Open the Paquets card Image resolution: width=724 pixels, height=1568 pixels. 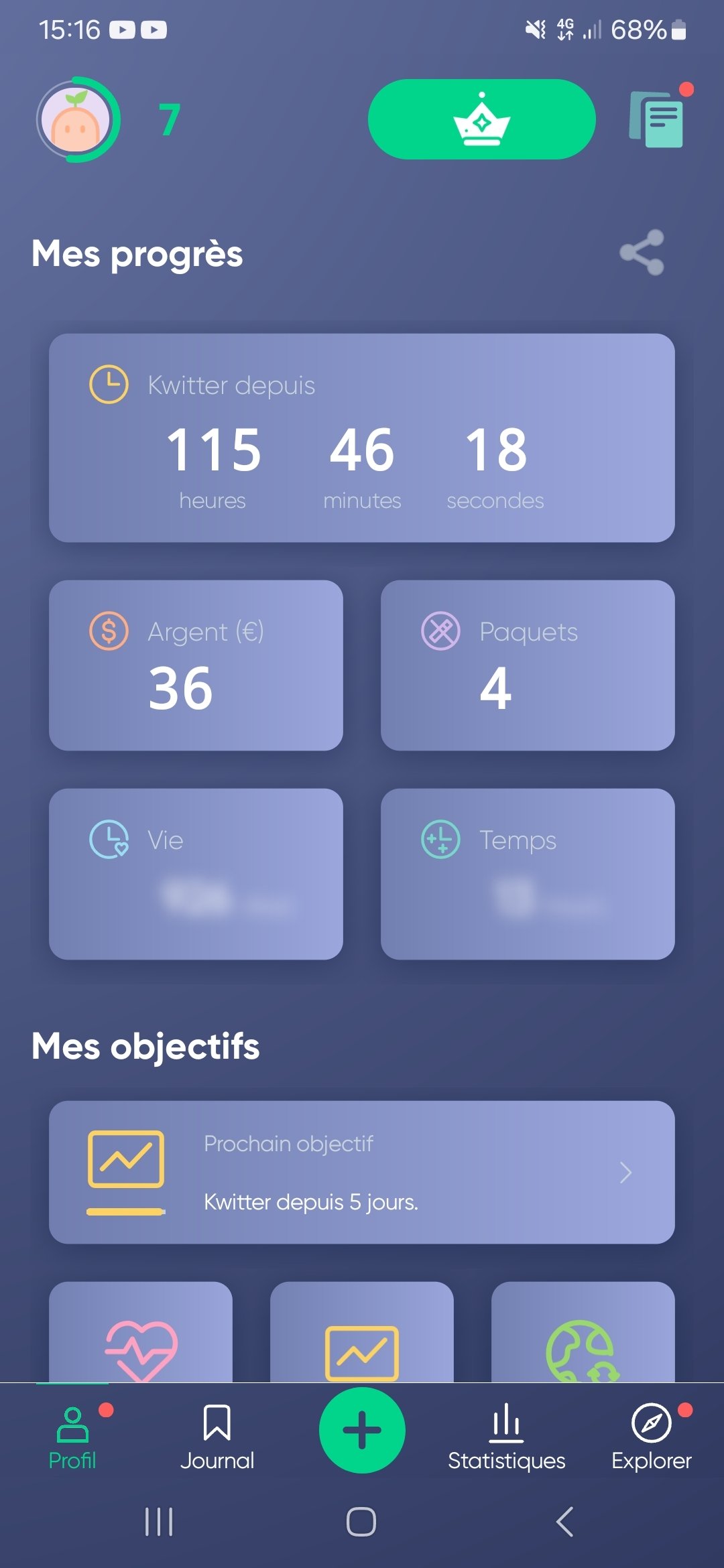(528, 665)
